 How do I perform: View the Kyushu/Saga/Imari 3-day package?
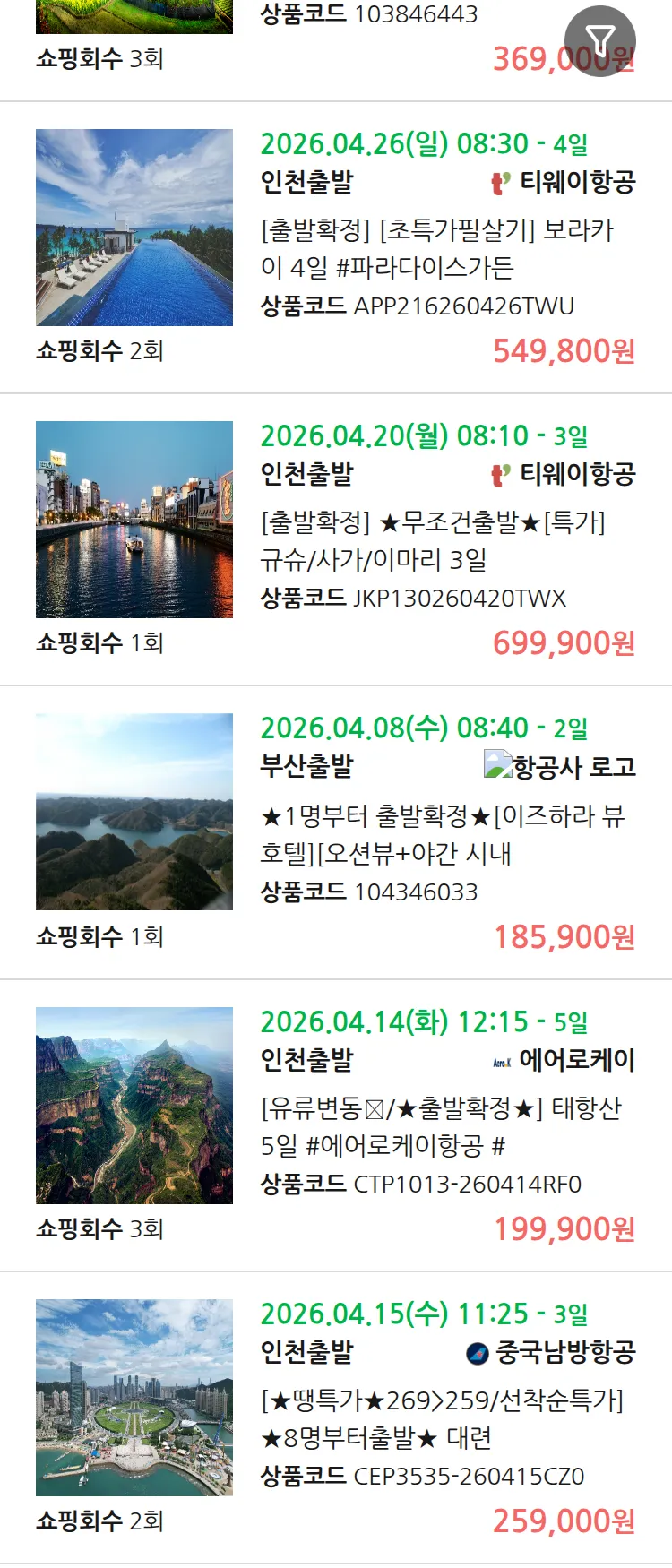[x=432, y=541]
